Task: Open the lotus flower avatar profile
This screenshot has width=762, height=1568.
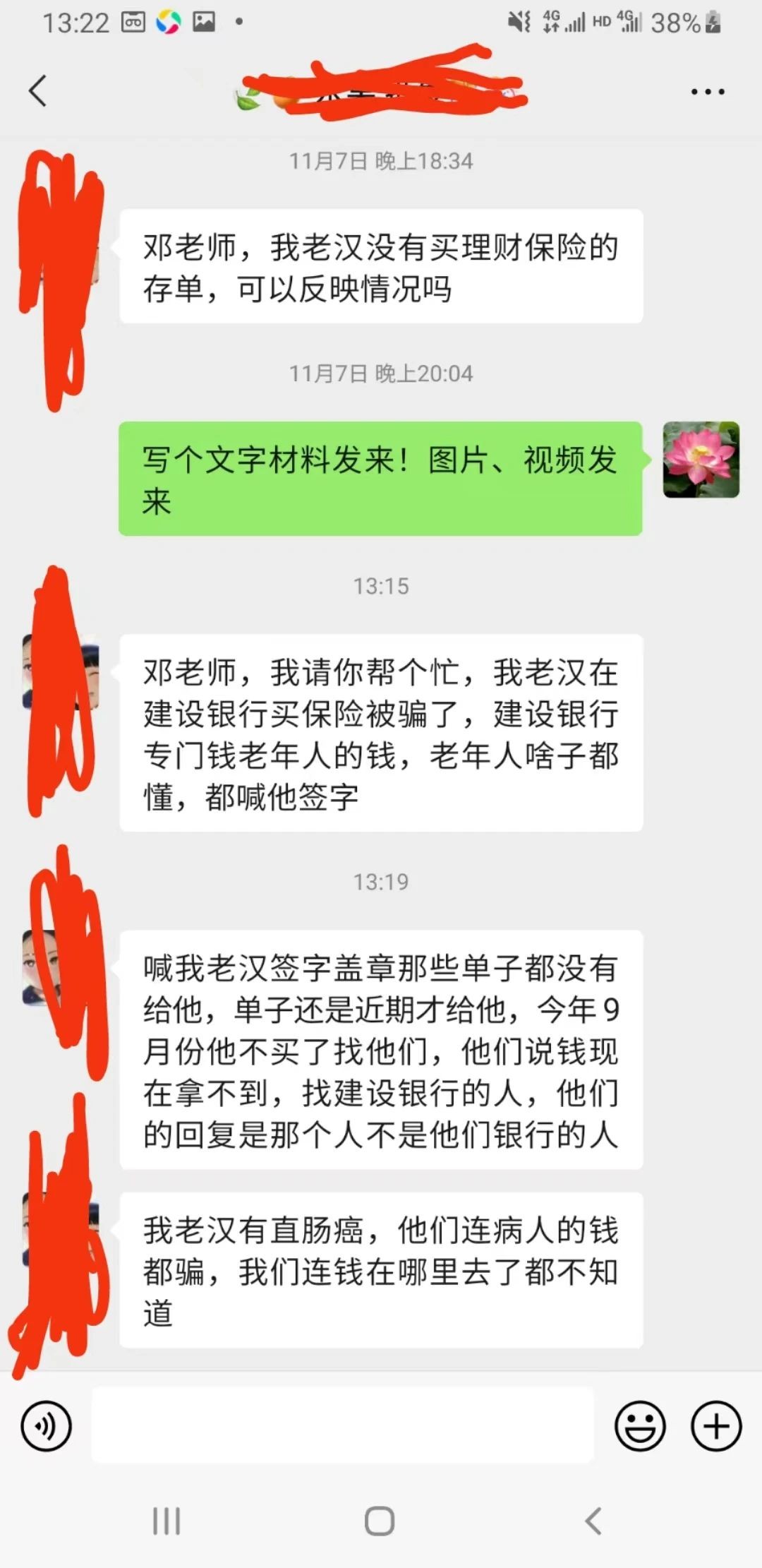Action: pos(701,460)
